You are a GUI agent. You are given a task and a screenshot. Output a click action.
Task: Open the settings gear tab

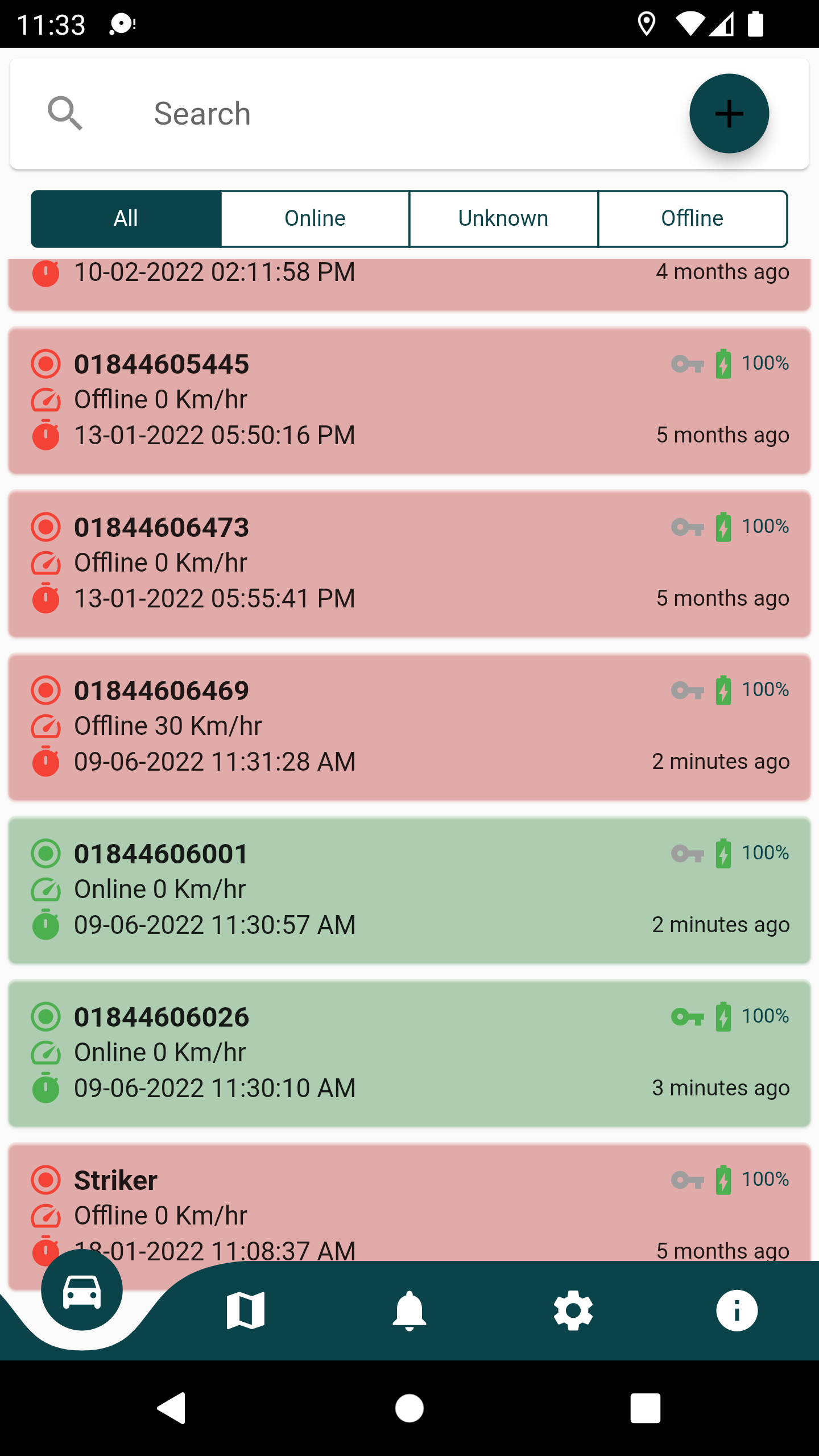point(573,1310)
